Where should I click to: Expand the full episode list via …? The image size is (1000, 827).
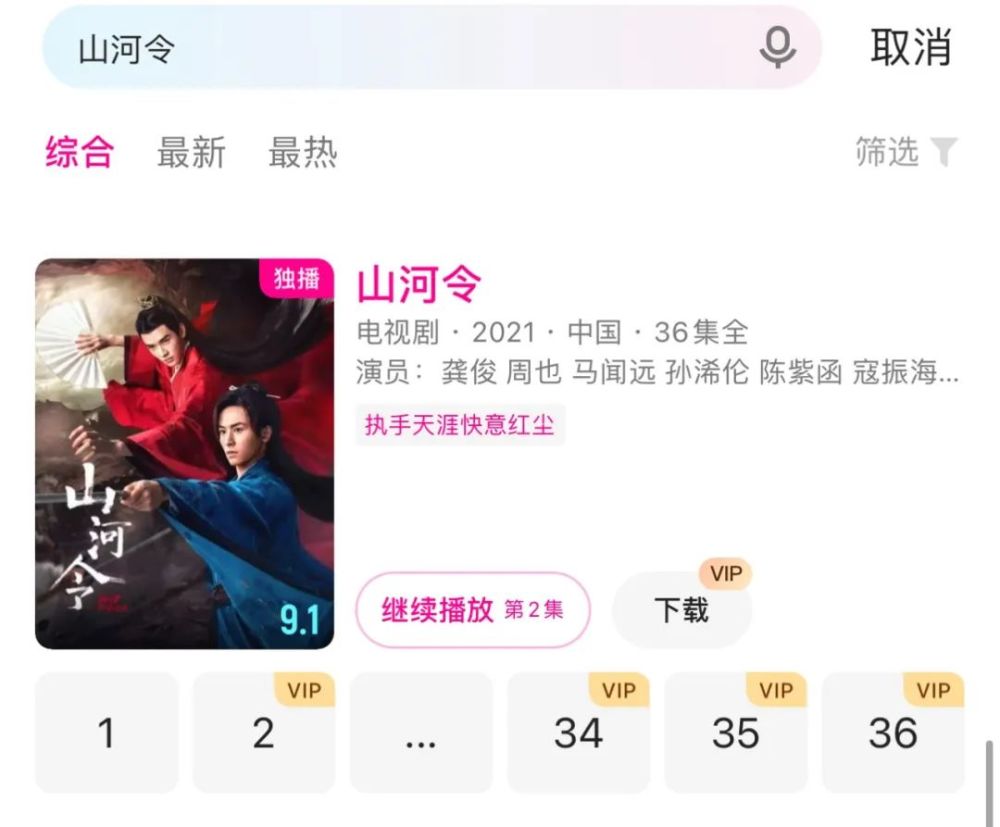[421, 733]
